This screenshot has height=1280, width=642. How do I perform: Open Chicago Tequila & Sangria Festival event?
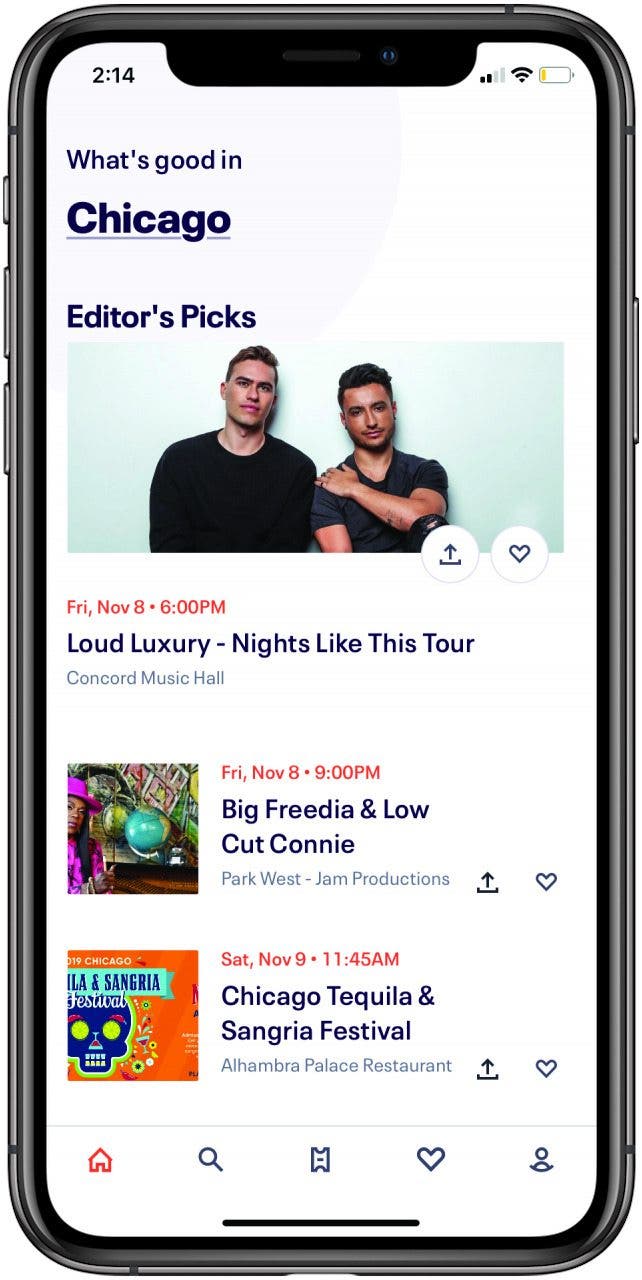click(328, 1013)
